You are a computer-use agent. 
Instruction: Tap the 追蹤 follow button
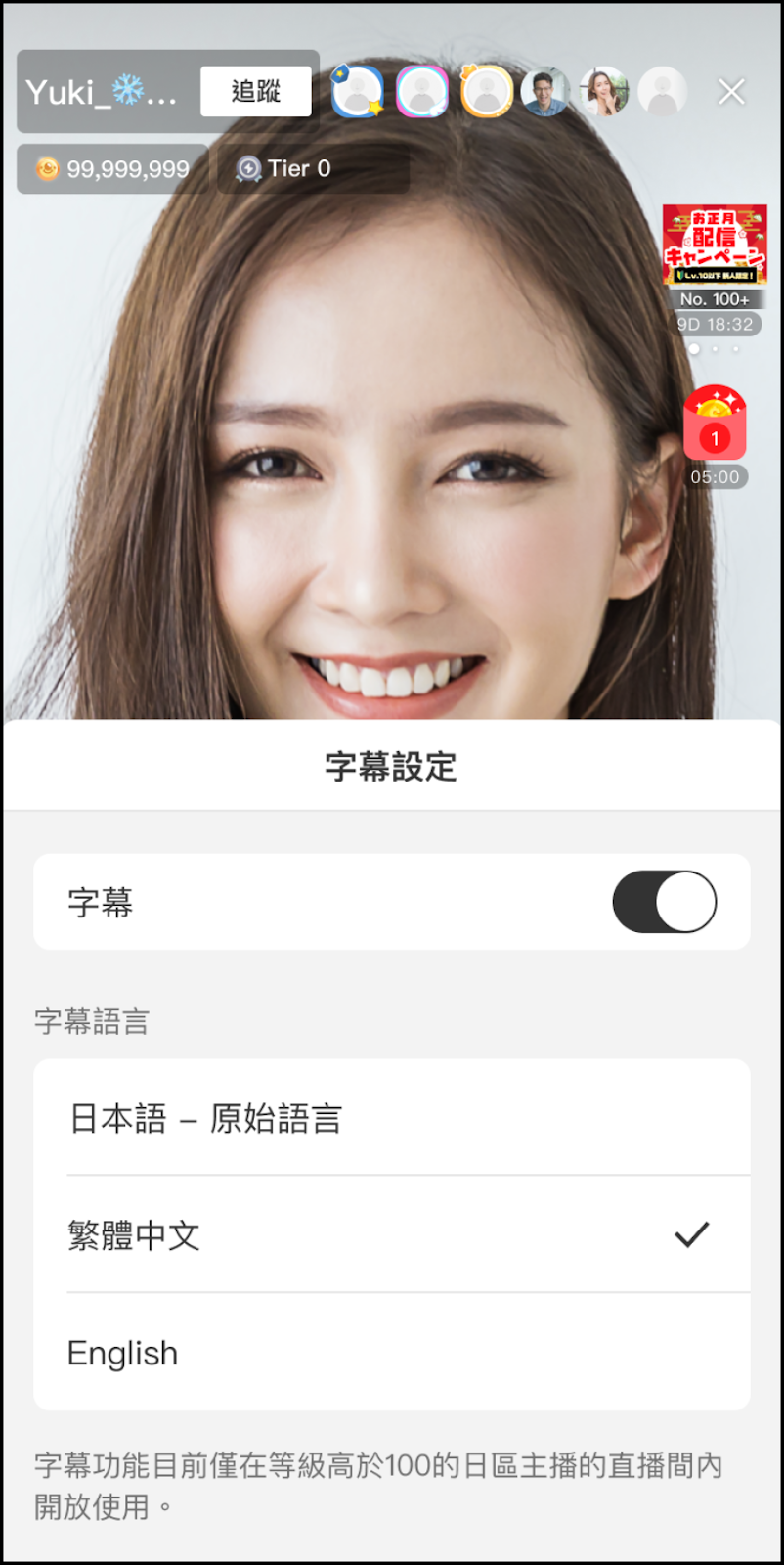pos(255,92)
